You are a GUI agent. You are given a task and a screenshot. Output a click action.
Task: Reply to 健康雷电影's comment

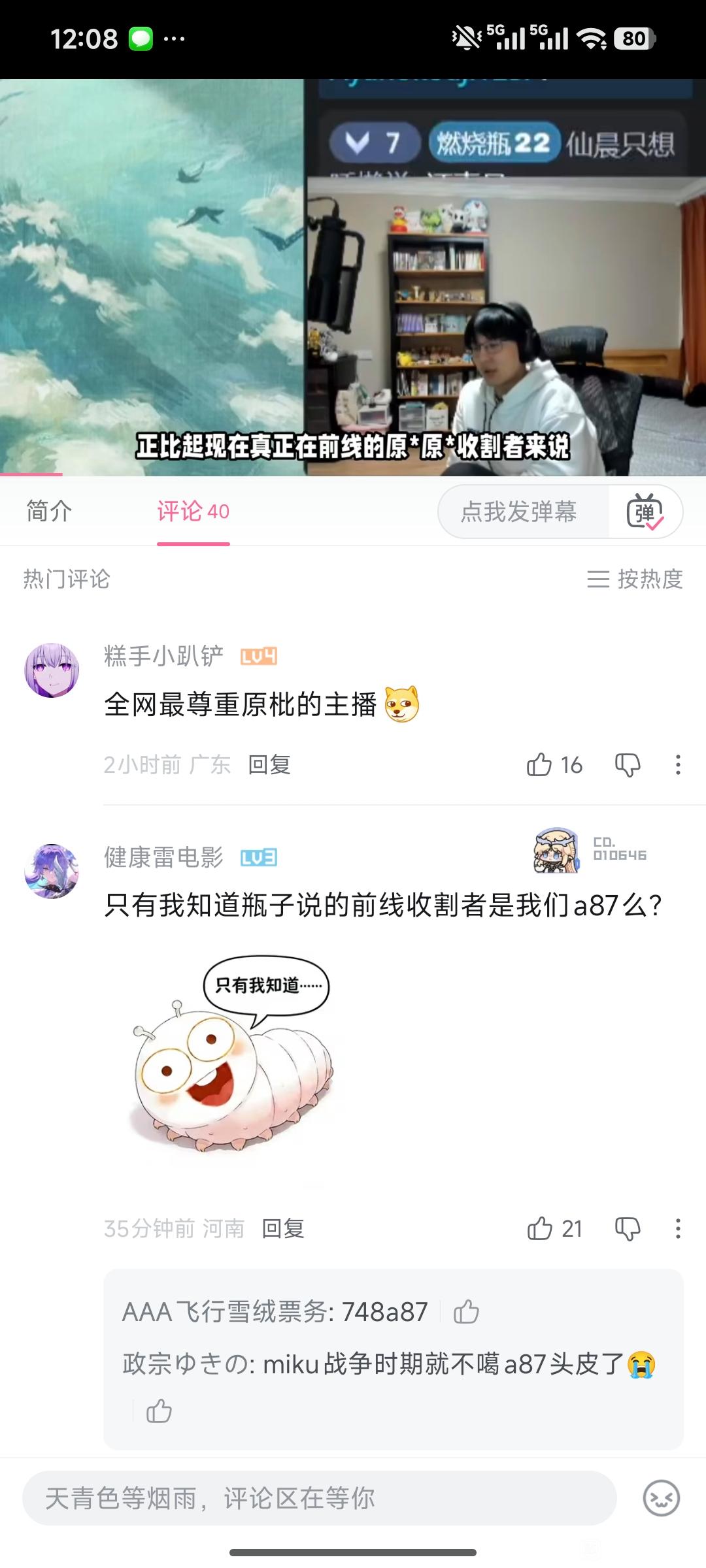click(283, 1229)
